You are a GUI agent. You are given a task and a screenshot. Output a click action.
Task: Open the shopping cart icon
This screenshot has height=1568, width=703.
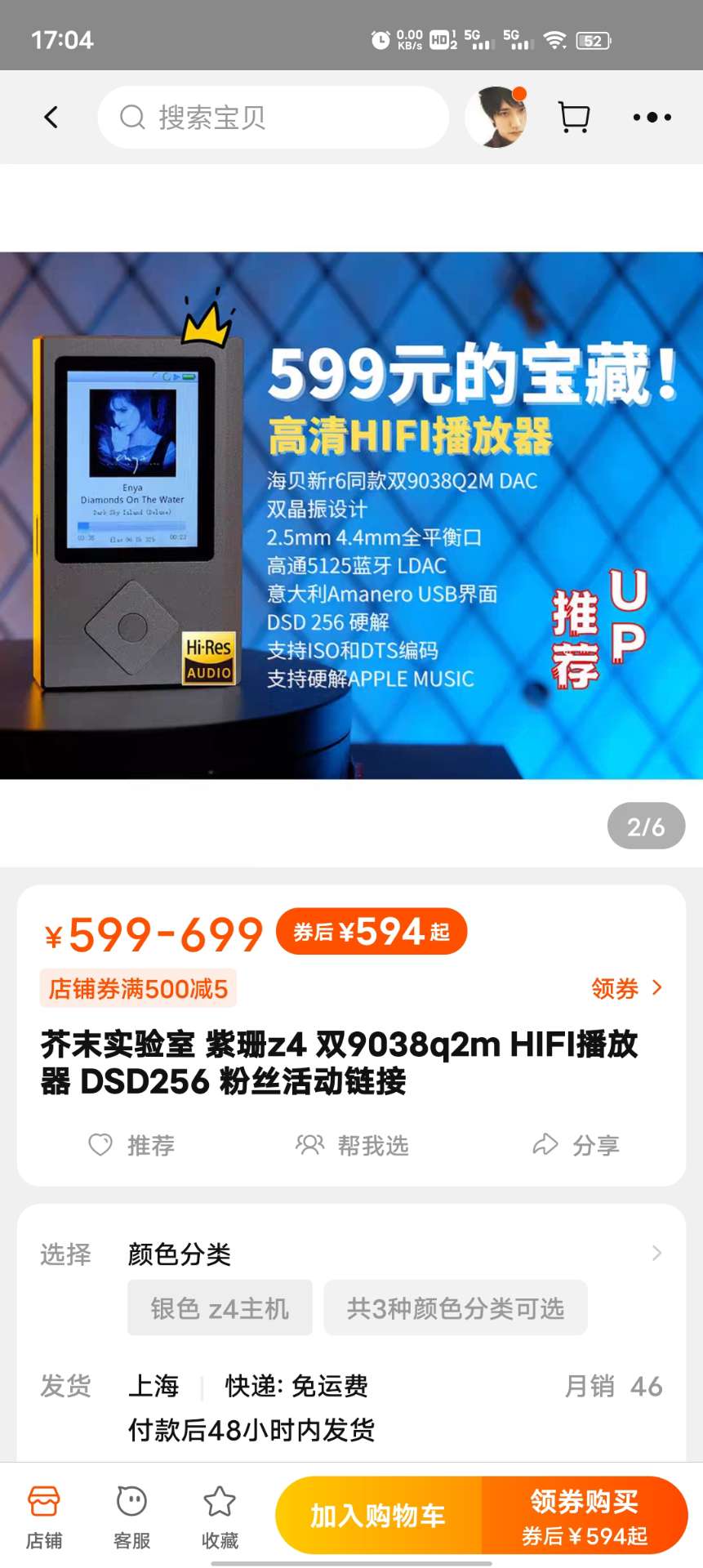(x=574, y=118)
